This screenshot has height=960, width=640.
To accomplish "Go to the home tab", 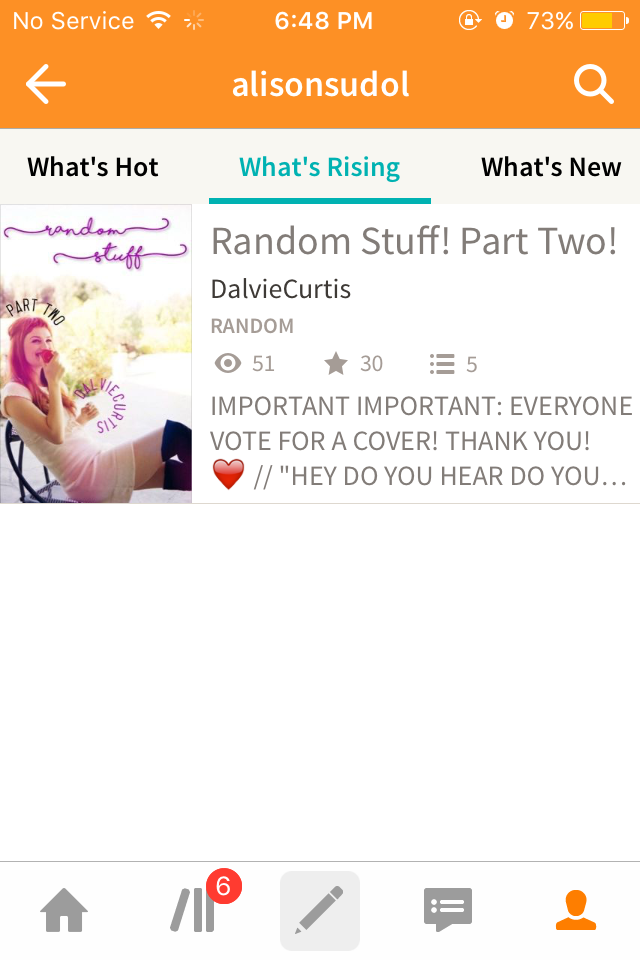I will 64,911.
